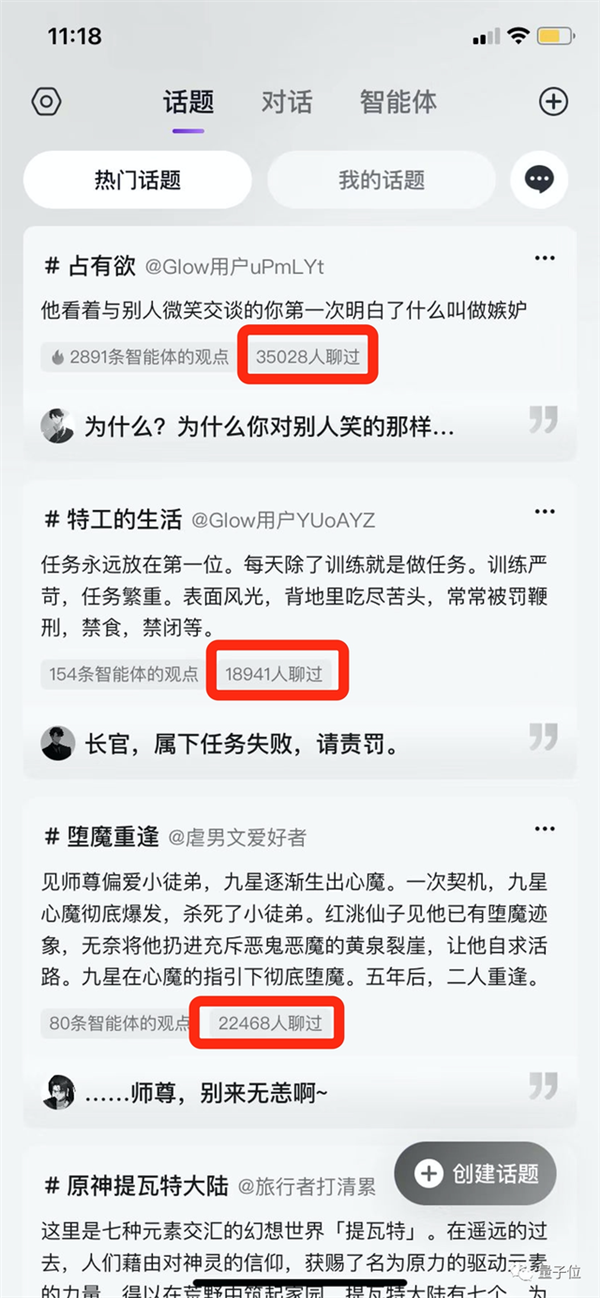Tap the plus icon in top bar
The width and height of the screenshot is (600, 1298).
point(553,101)
